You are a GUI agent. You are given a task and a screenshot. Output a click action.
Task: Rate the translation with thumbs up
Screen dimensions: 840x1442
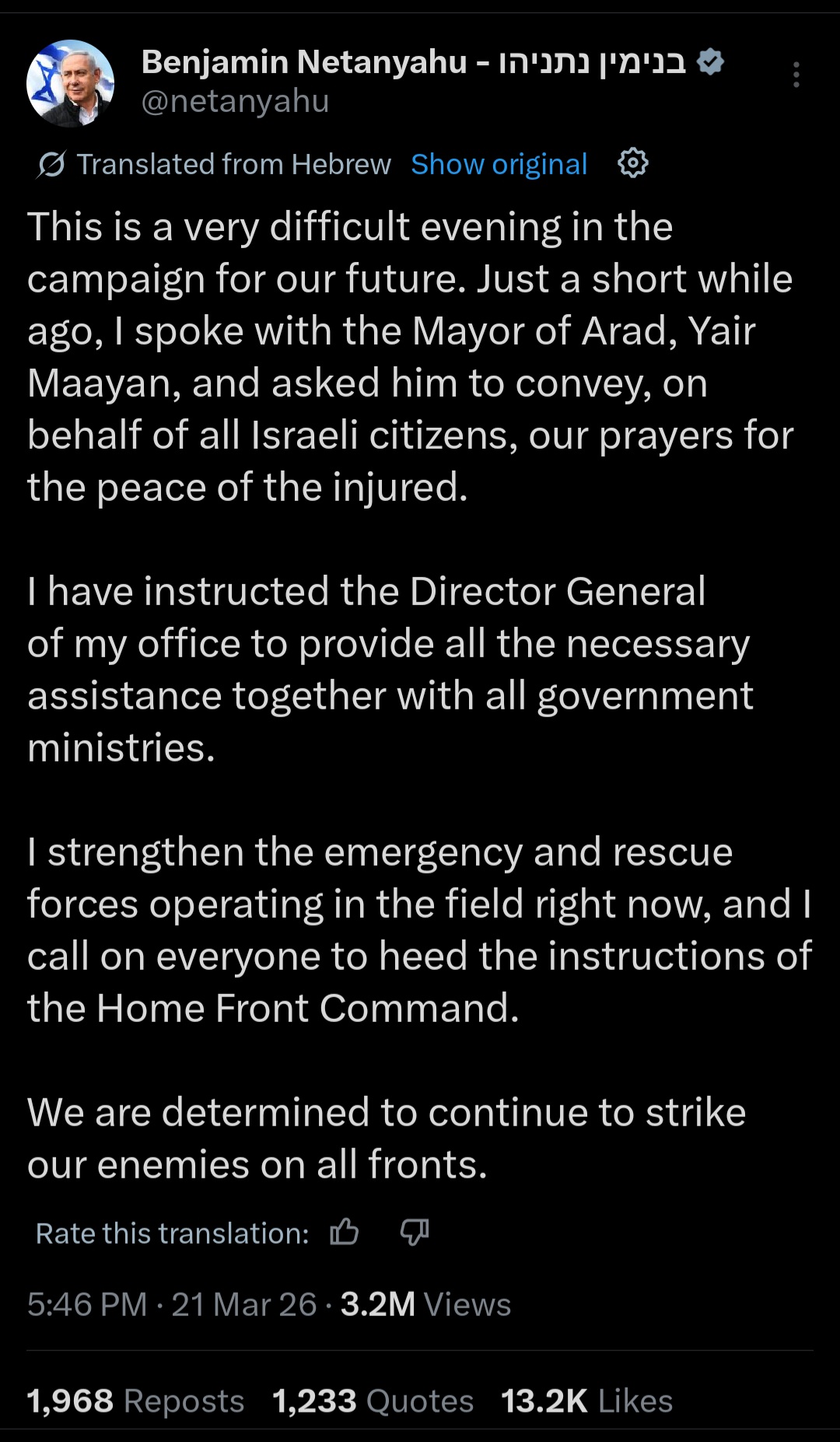pos(345,1232)
